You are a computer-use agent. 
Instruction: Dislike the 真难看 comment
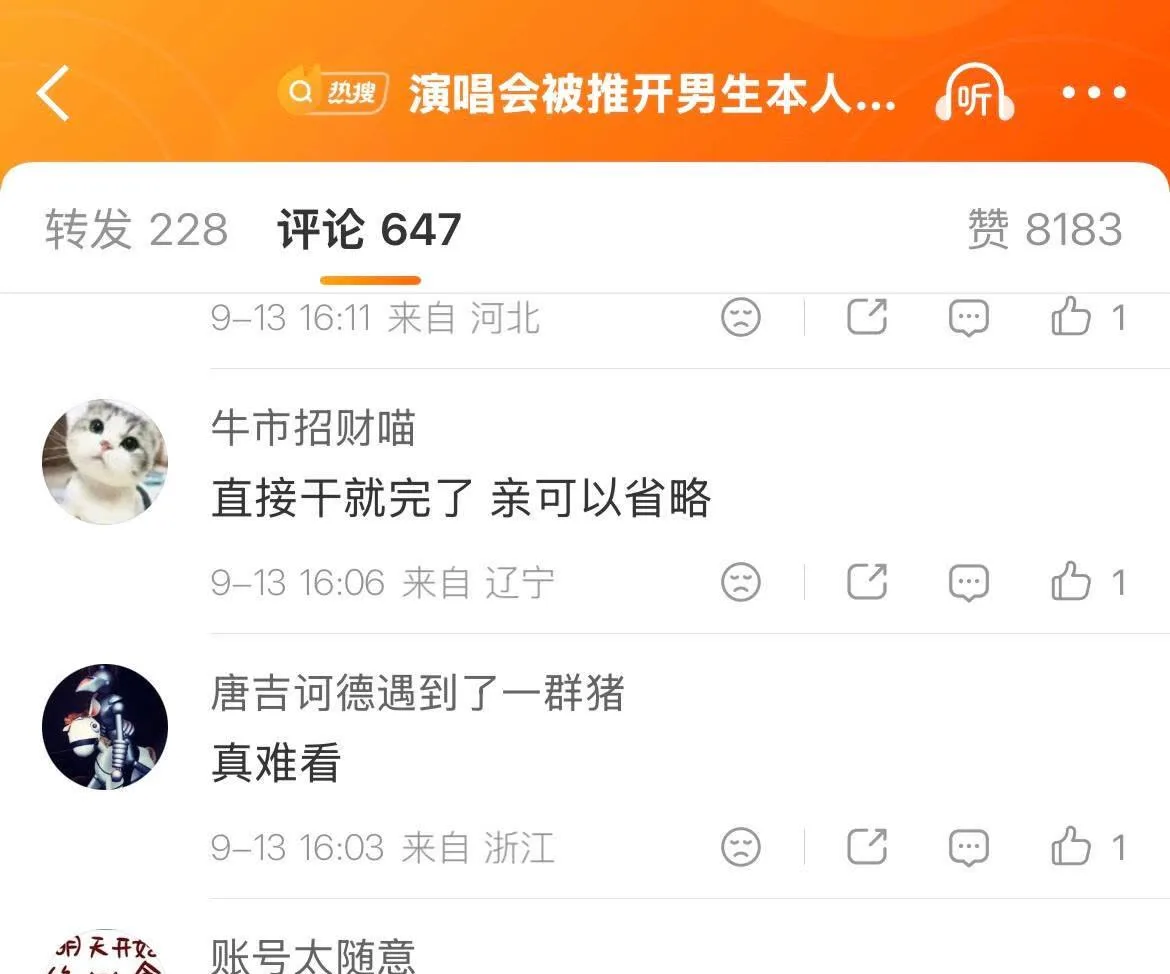741,847
